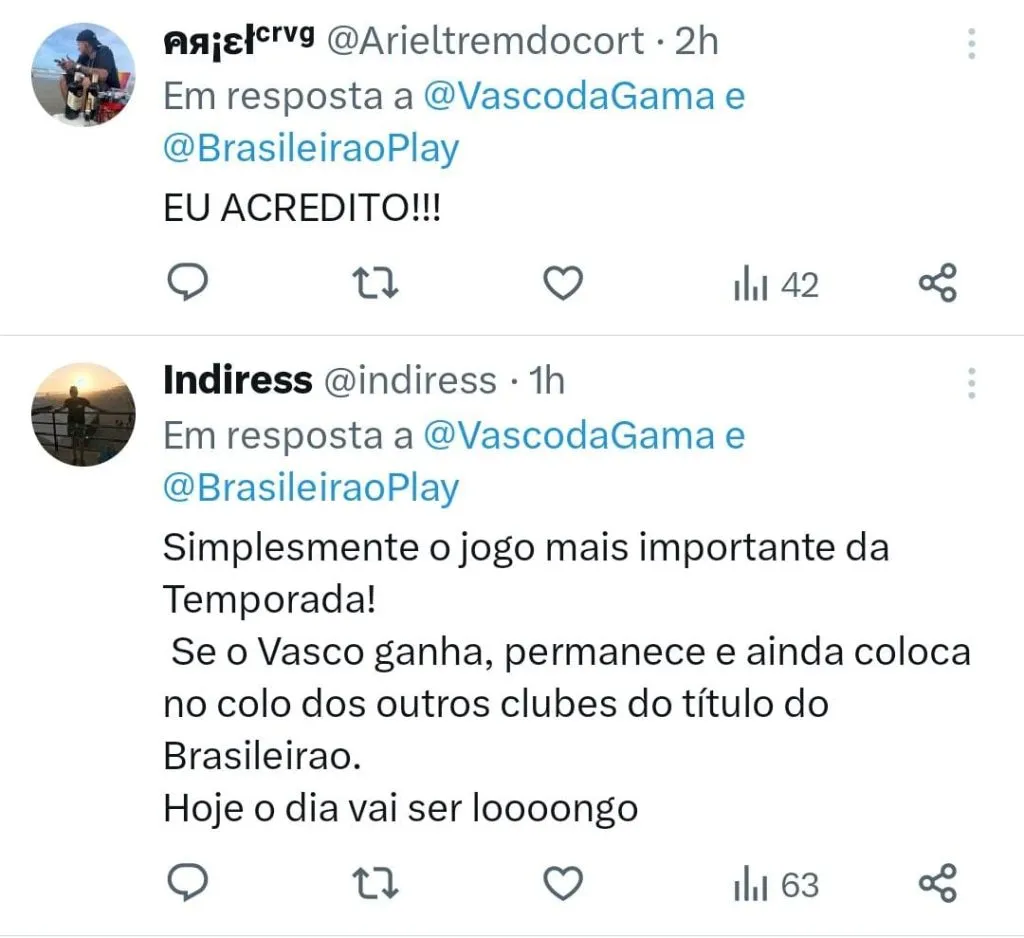Open @BrasileiraoPlay link in Arieltremdocort's reply

coord(310,149)
